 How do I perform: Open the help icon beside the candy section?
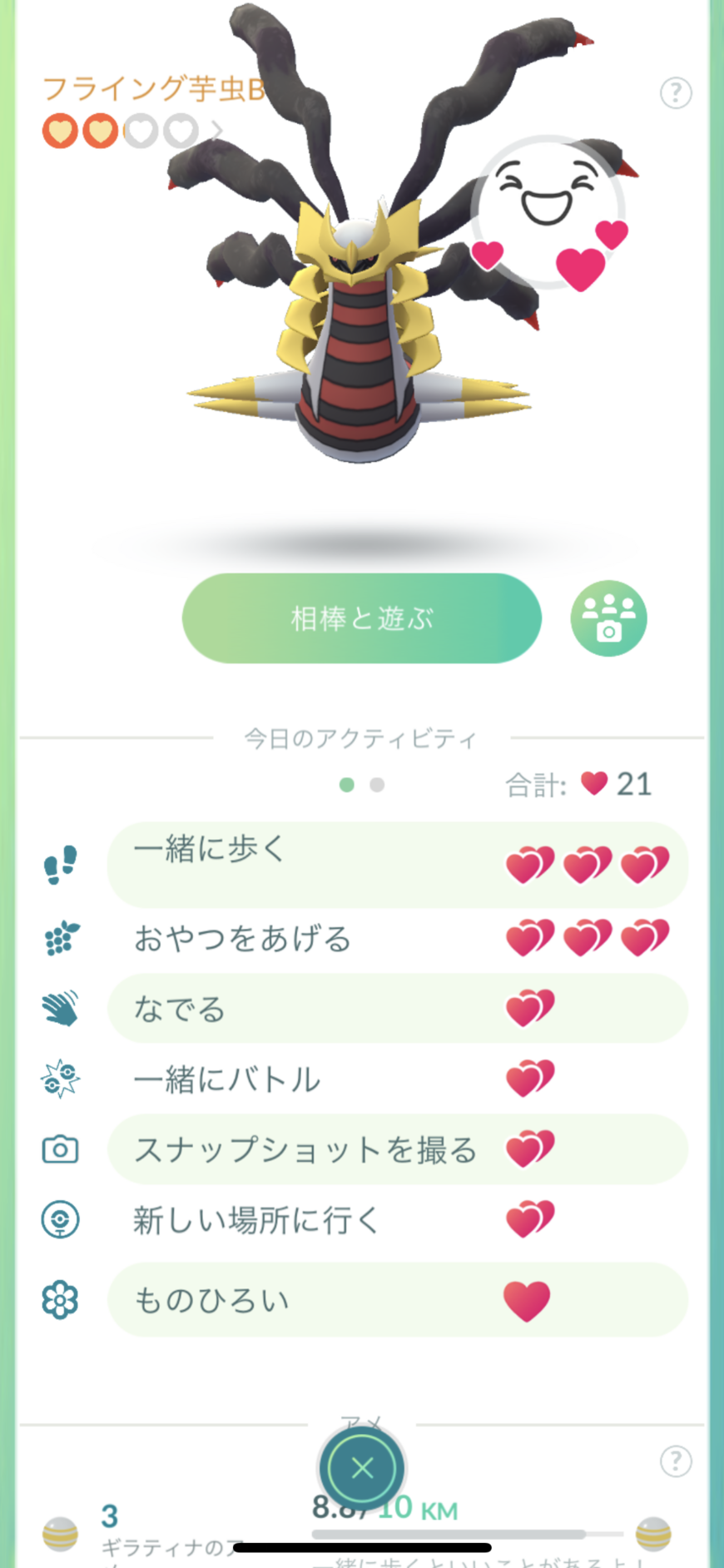click(676, 1461)
